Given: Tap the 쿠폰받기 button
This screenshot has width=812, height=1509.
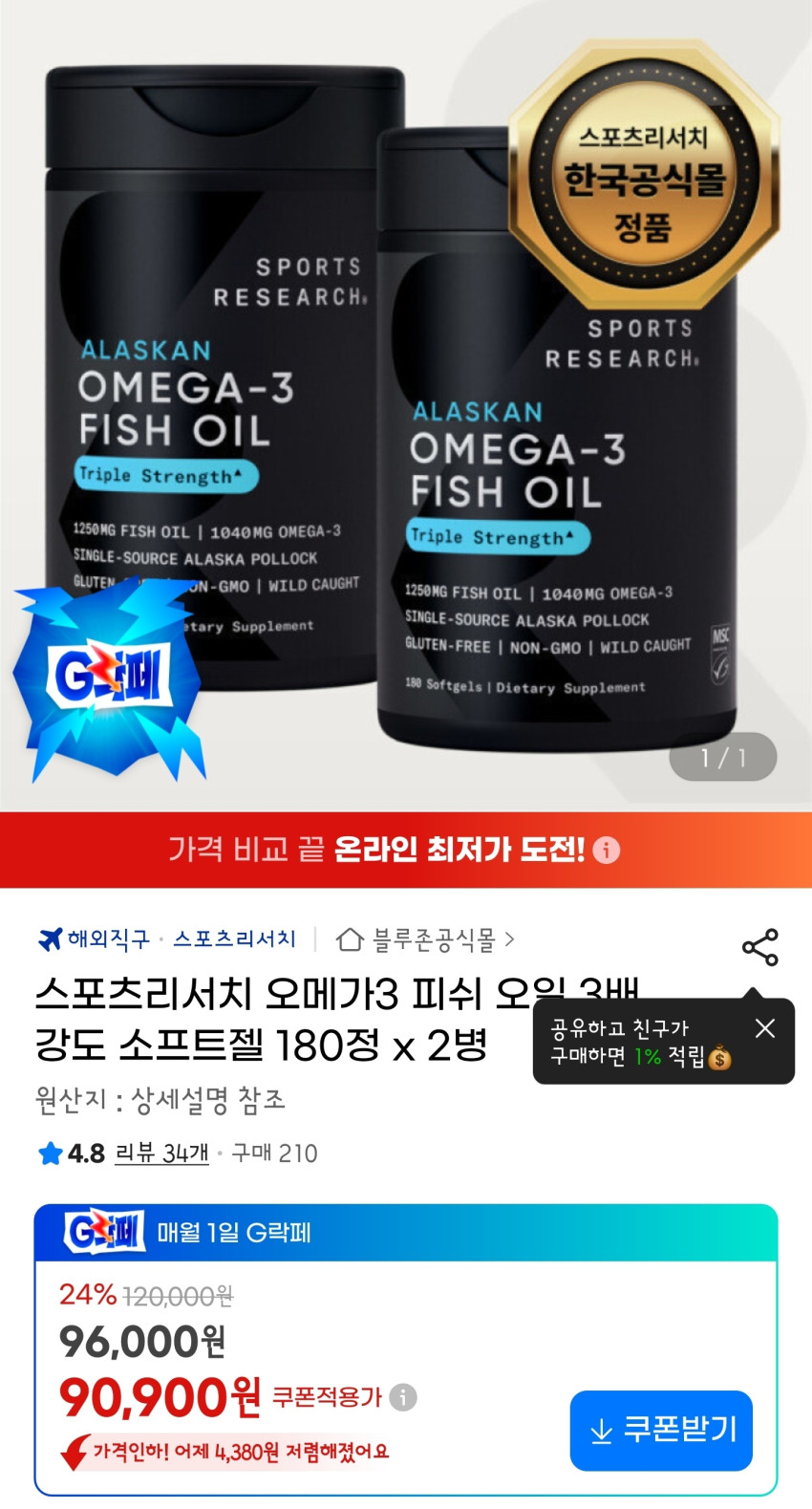Looking at the screenshot, I should point(661,1430).
